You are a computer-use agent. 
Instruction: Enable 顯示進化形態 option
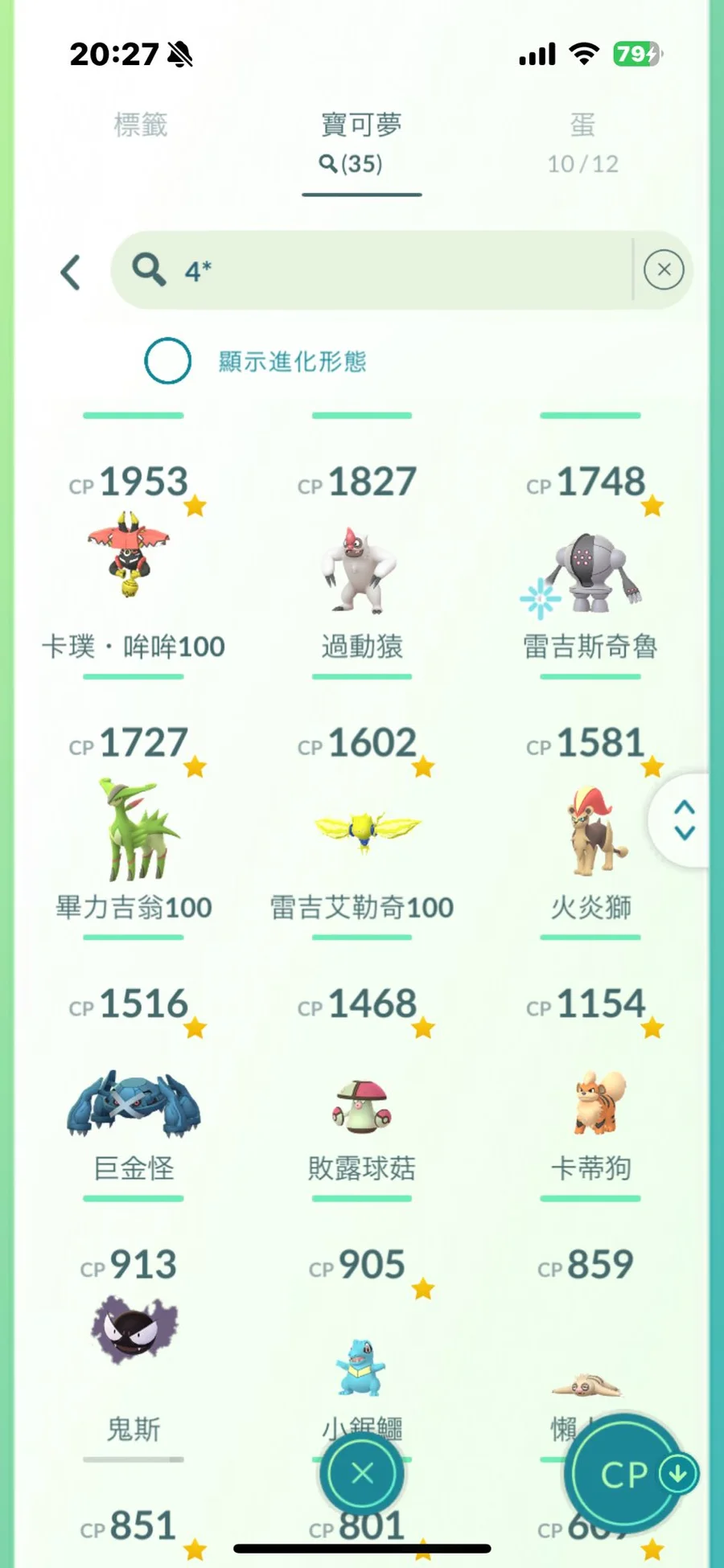coord(168,361)
